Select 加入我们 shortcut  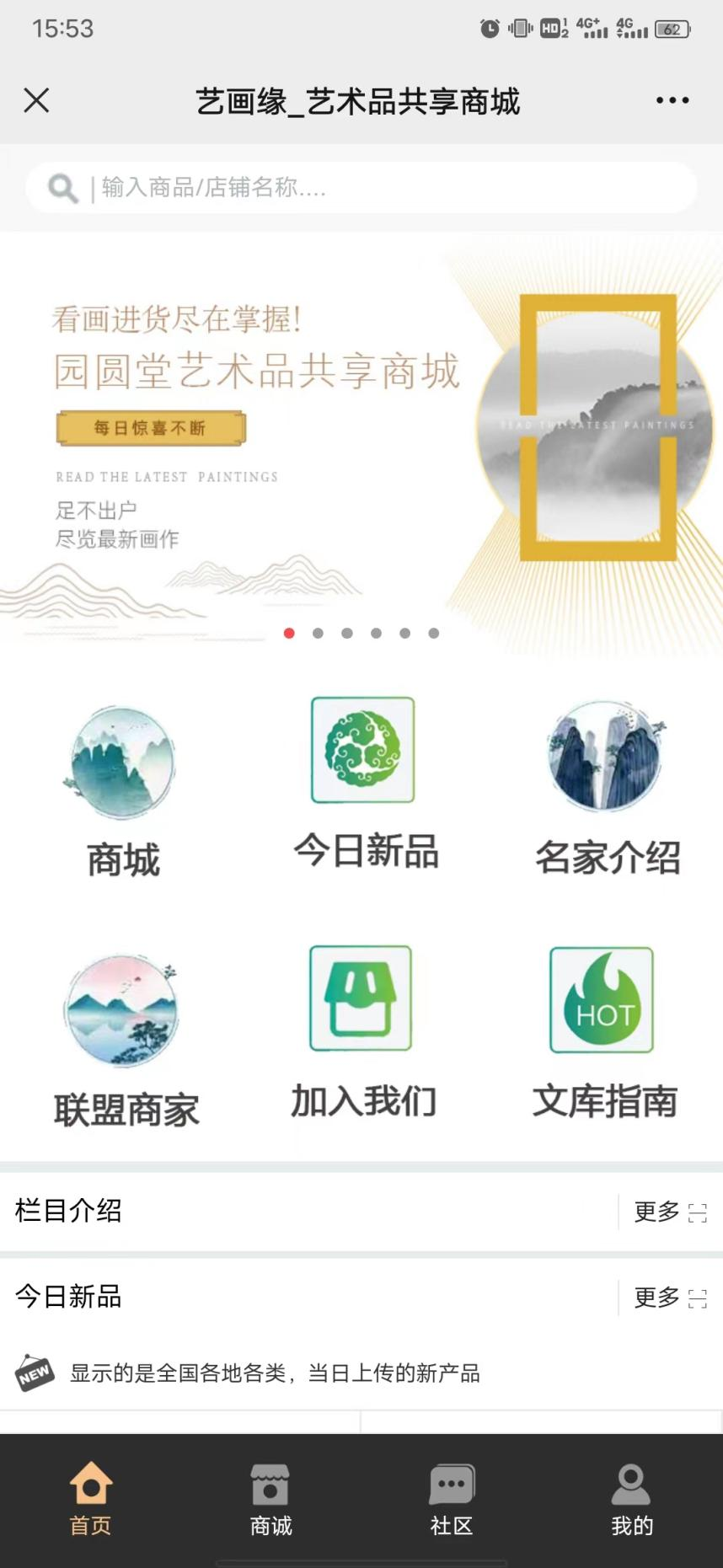(362, 1032)
